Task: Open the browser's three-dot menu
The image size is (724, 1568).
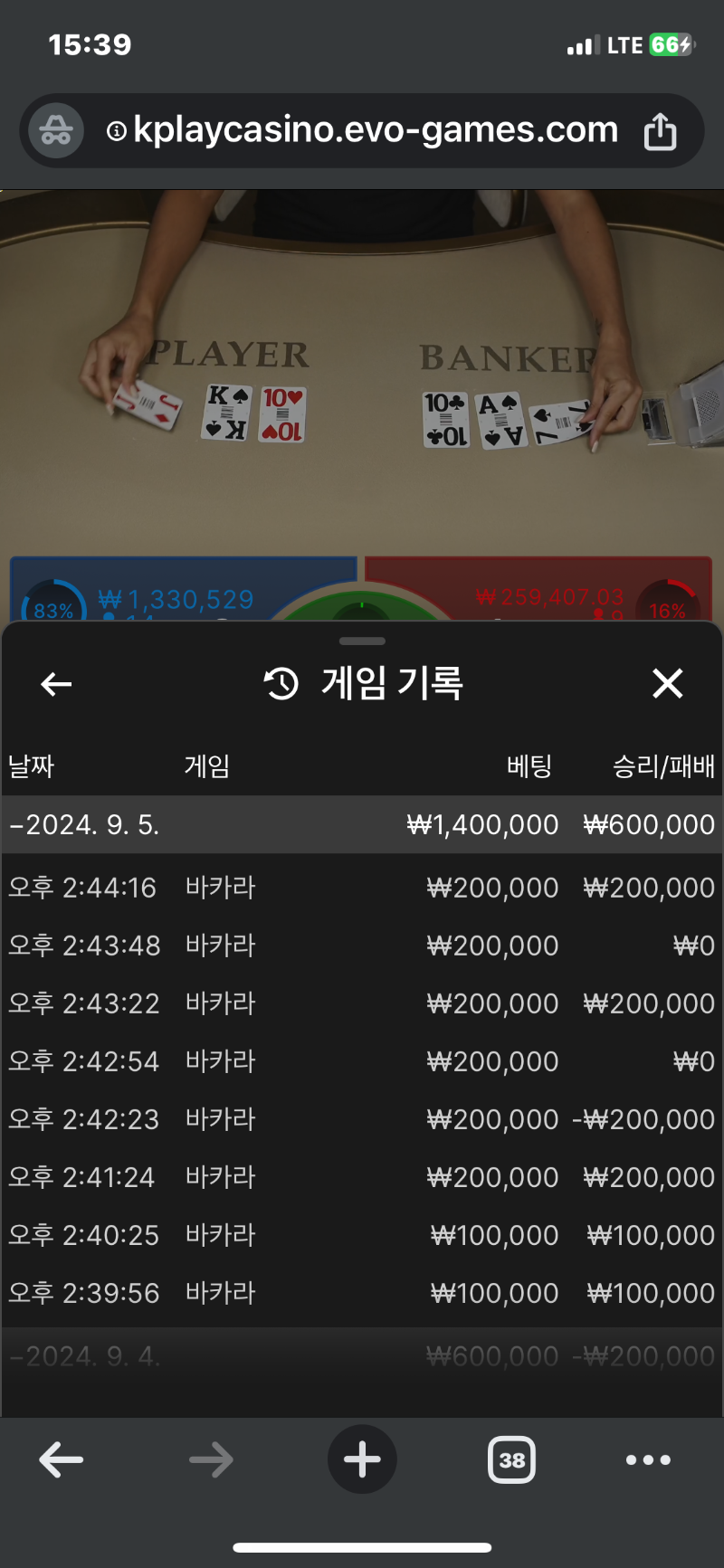Action: pyautogui.click(x=648, y=1459)
